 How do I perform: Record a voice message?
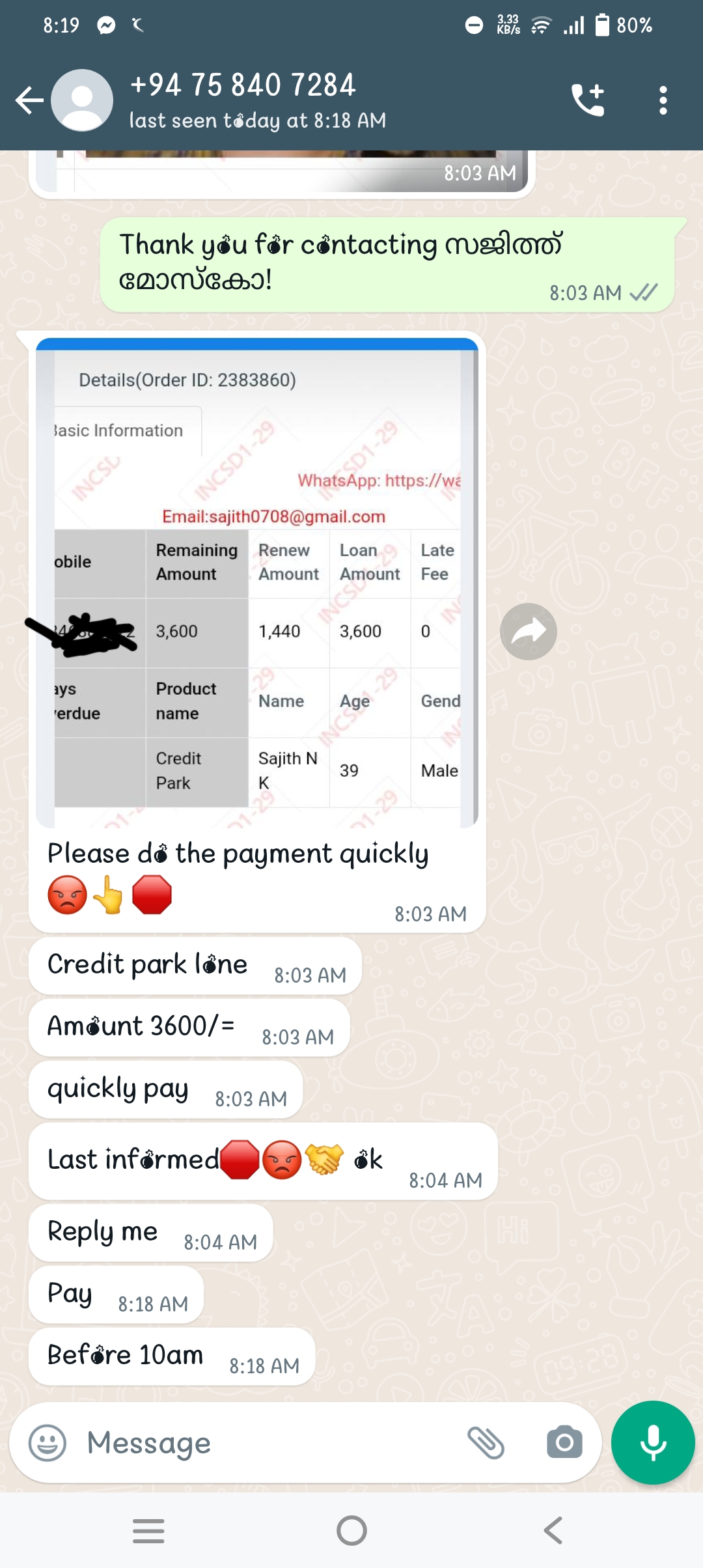653,1443
